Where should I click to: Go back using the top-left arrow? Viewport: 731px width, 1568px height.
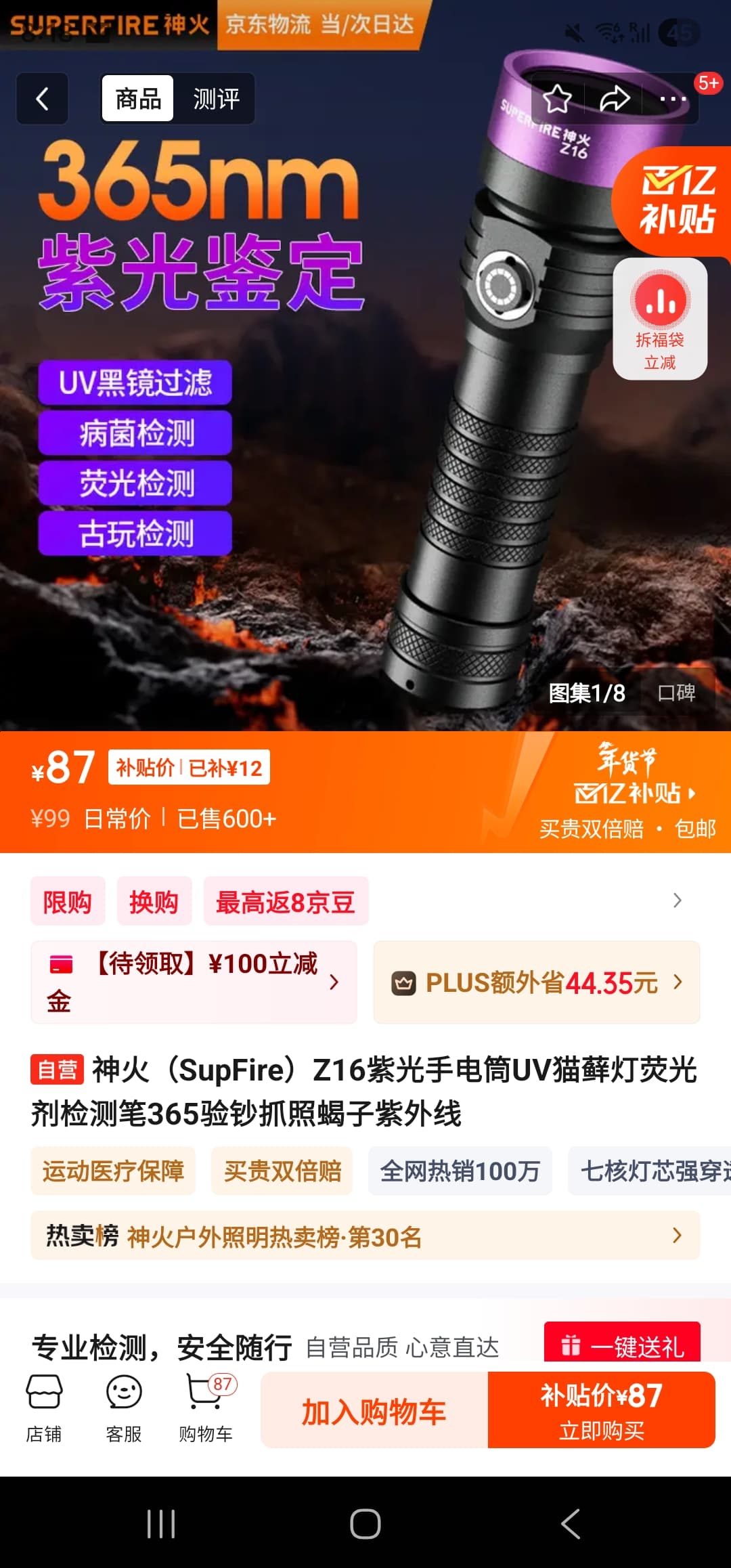click(42, 99)
